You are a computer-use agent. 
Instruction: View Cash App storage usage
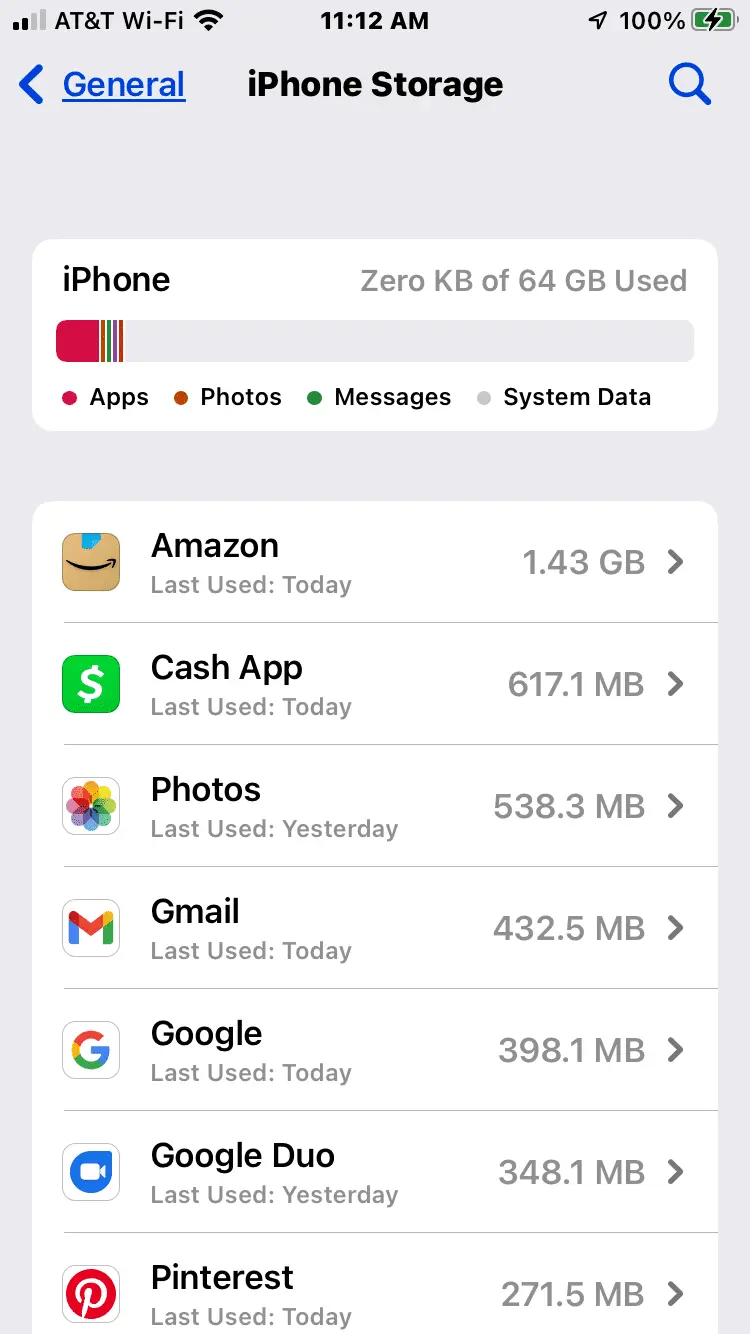375,684
